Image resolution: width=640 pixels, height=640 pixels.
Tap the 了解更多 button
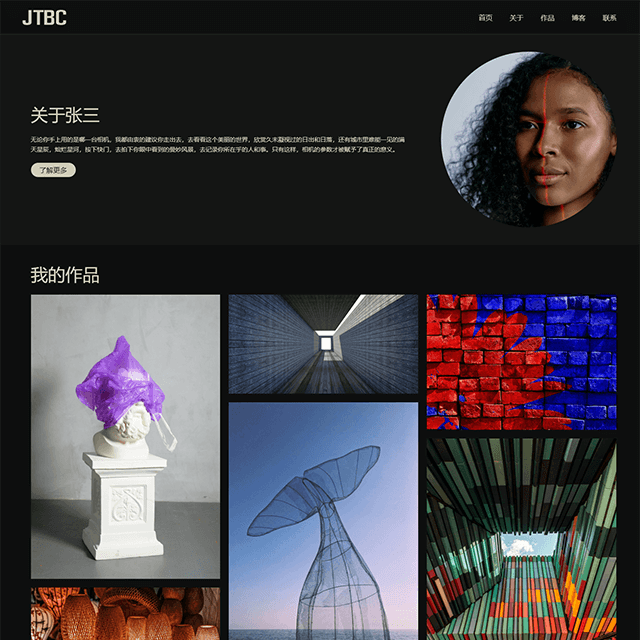click(53, 170)
